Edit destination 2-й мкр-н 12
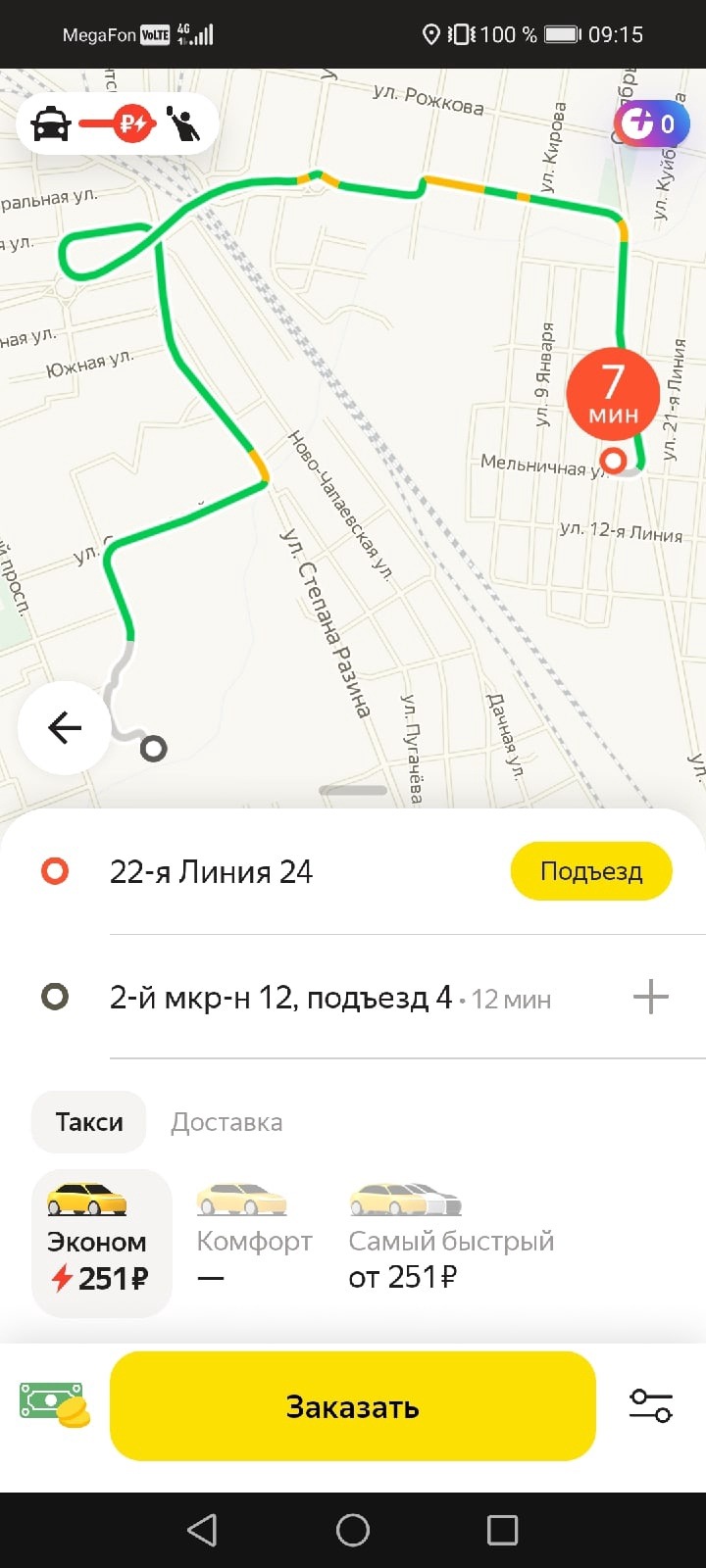Image resolution: width=706 pixels, height=1568 pixels. click(x=280, y=998)
